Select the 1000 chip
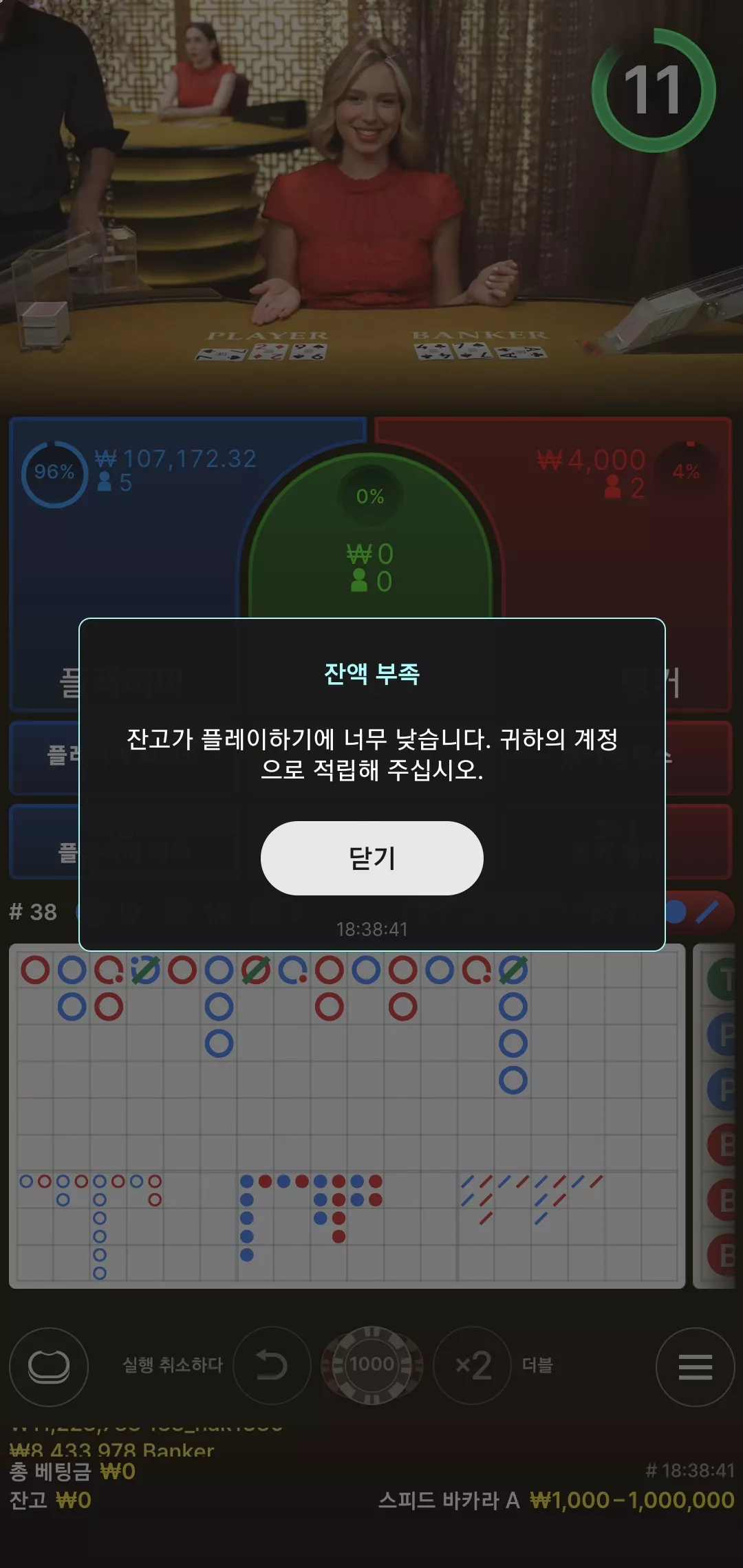The height and width of the screenshot is (1568, 743). tap(371, 1365)
